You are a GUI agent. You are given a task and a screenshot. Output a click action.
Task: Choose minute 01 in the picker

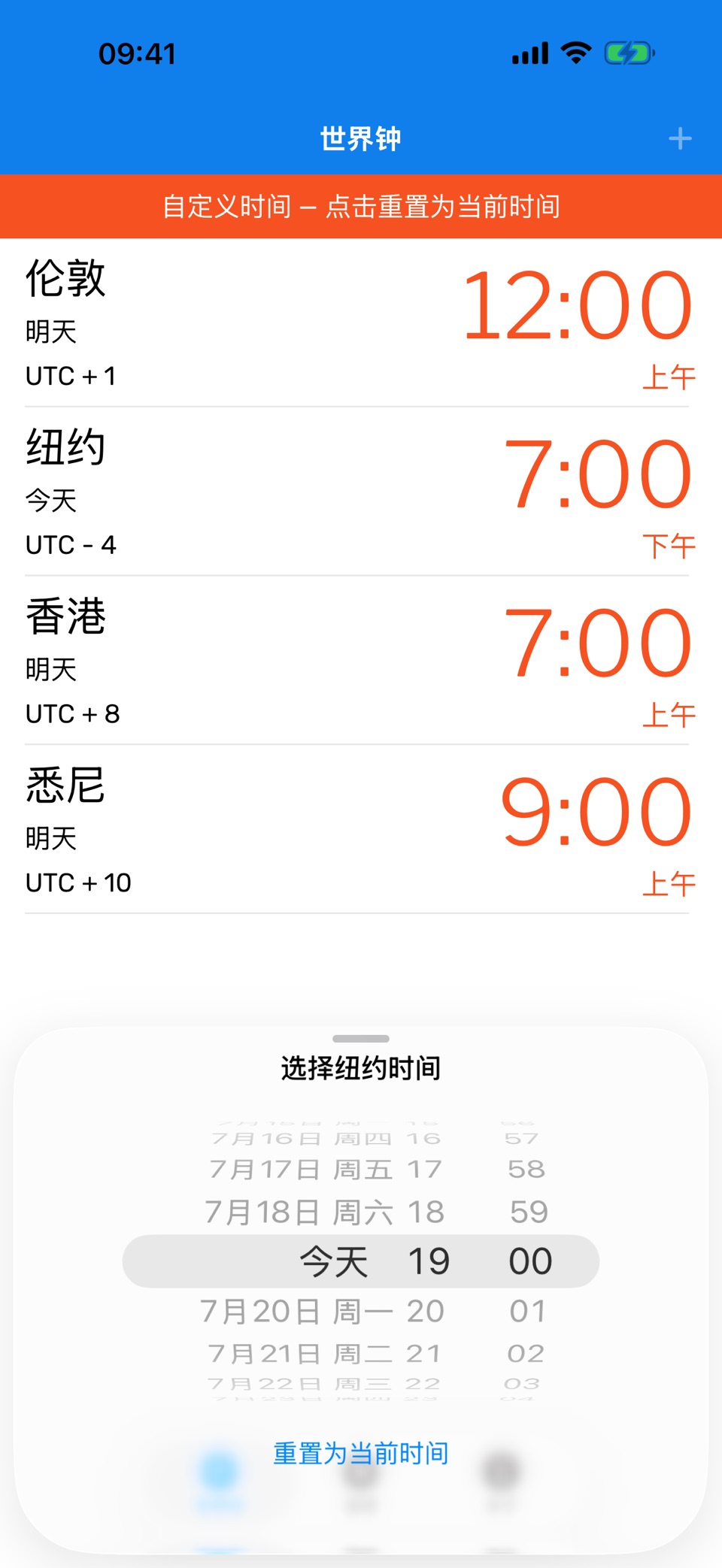(x=527, y=1312)
